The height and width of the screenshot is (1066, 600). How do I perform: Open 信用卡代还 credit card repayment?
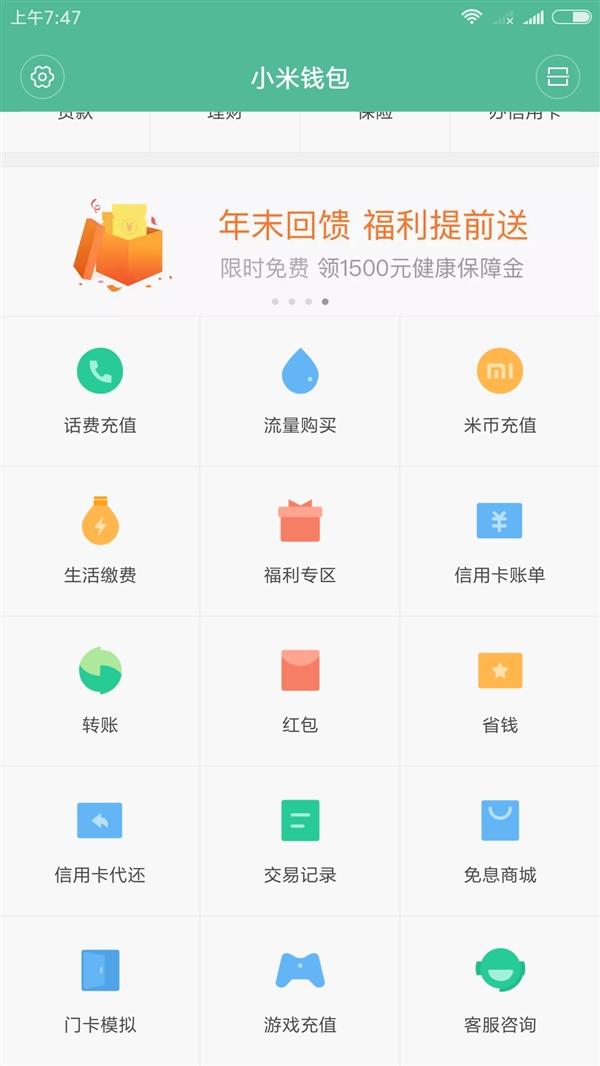100,841
